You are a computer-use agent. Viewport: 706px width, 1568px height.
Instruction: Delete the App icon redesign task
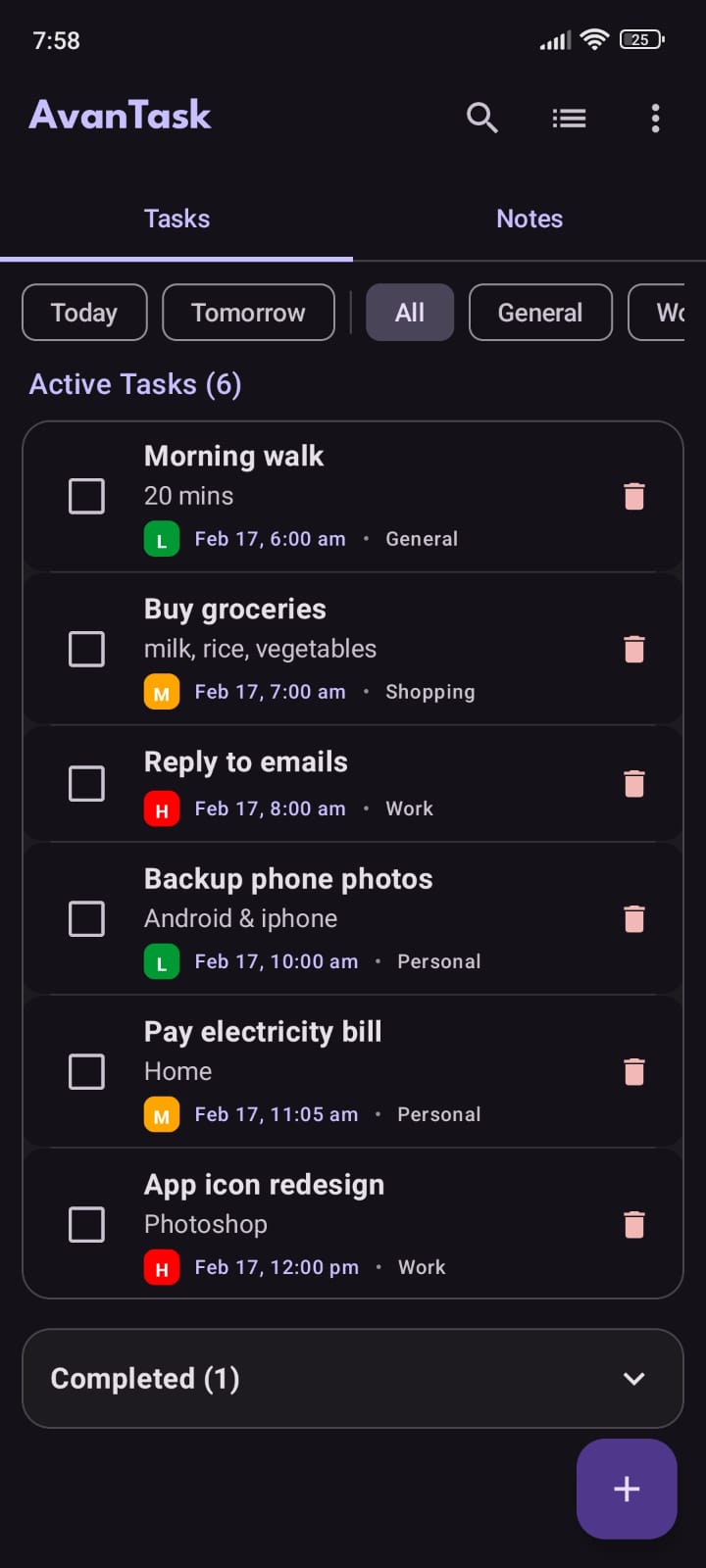(x=633, y=1224)
